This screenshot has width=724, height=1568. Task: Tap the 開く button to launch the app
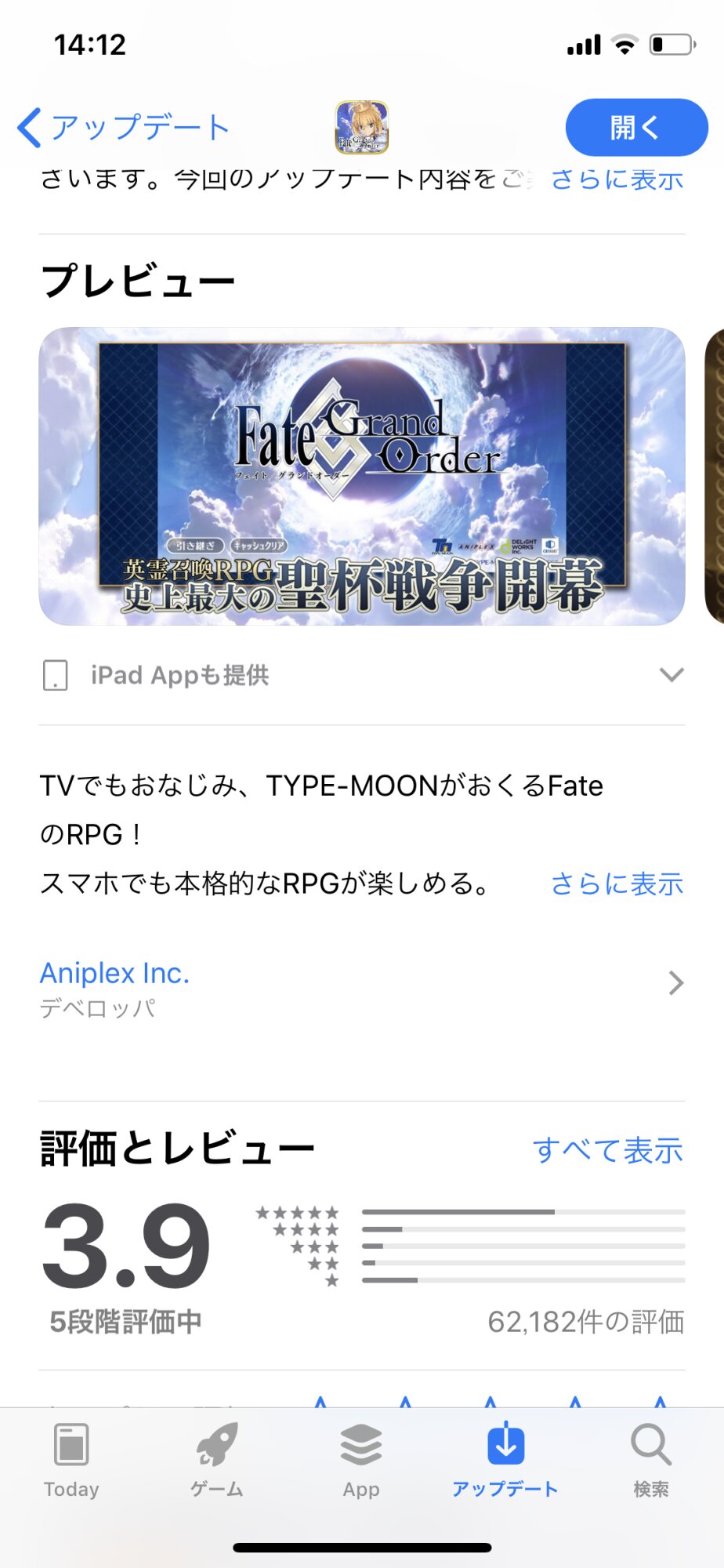635,127
